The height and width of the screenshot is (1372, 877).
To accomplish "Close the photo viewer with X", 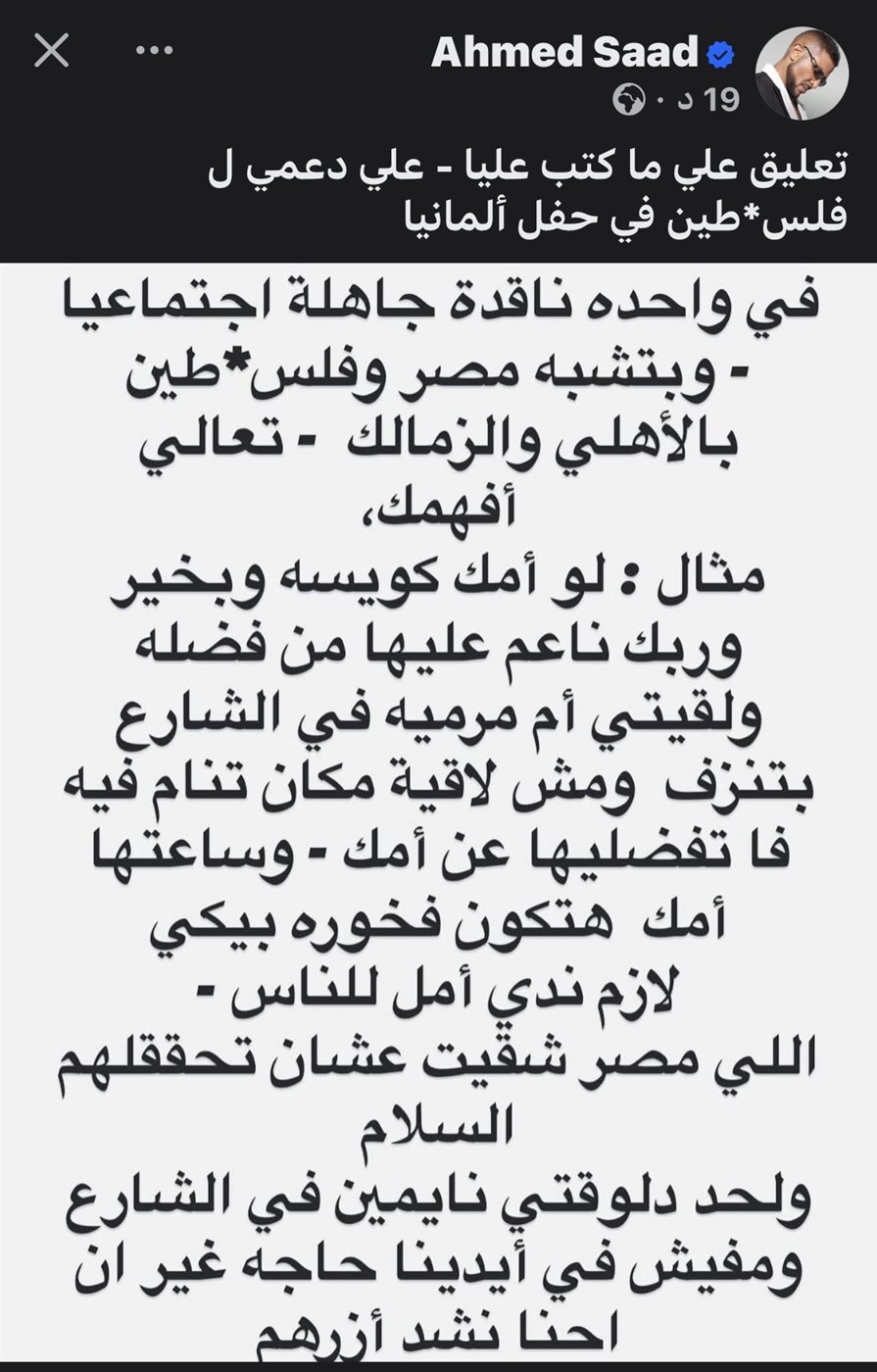I will (x=51, y=50).
